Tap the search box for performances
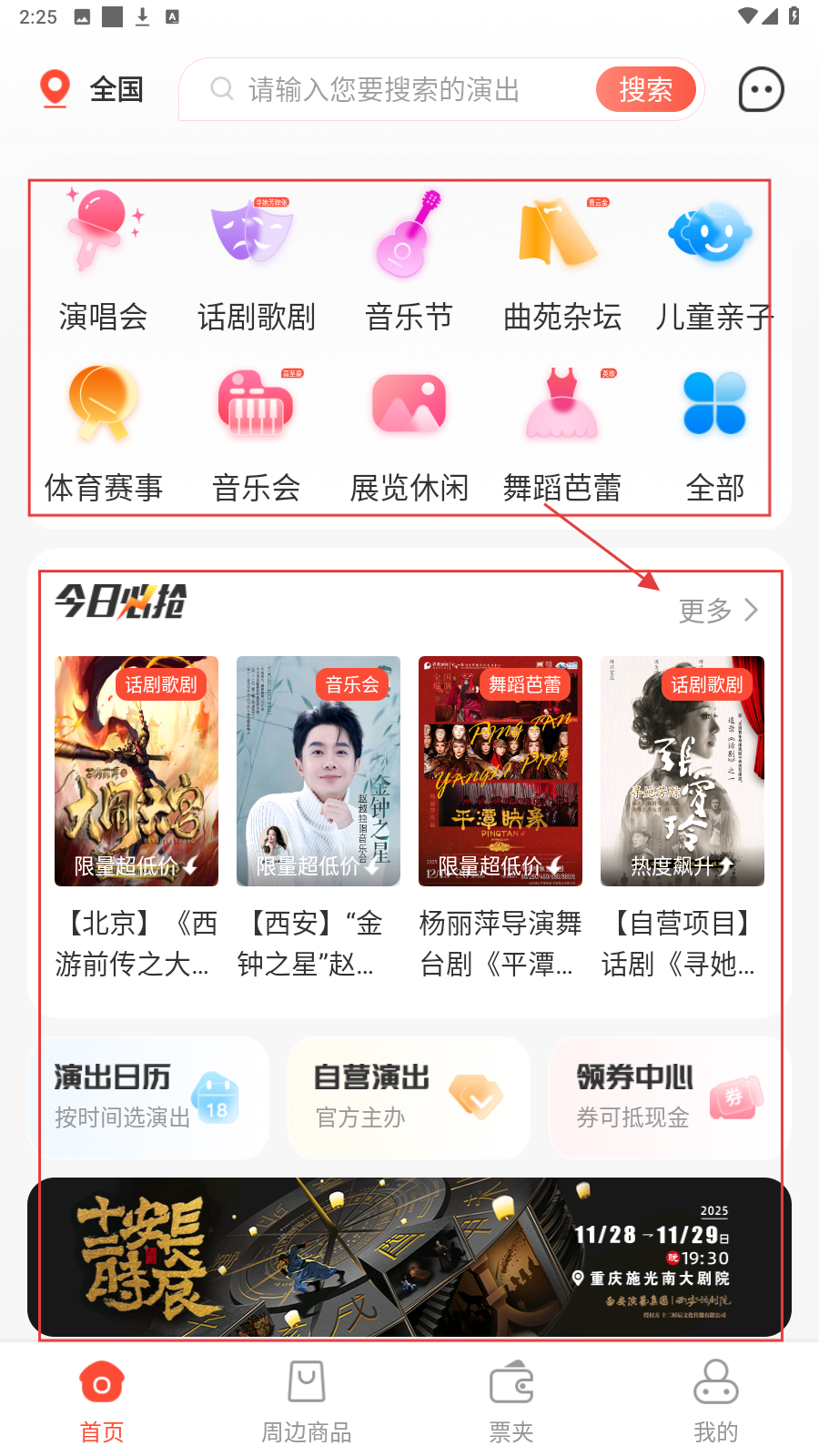The image size is (819, 1456). (382, 89)
